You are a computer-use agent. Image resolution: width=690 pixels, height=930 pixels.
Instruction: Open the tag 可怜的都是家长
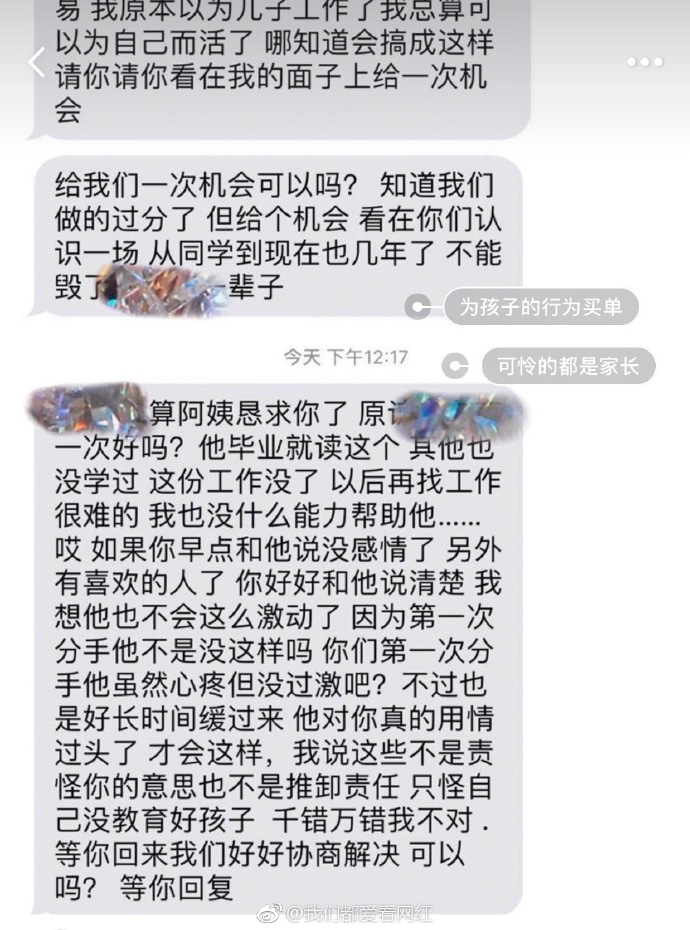pos(568,366)
